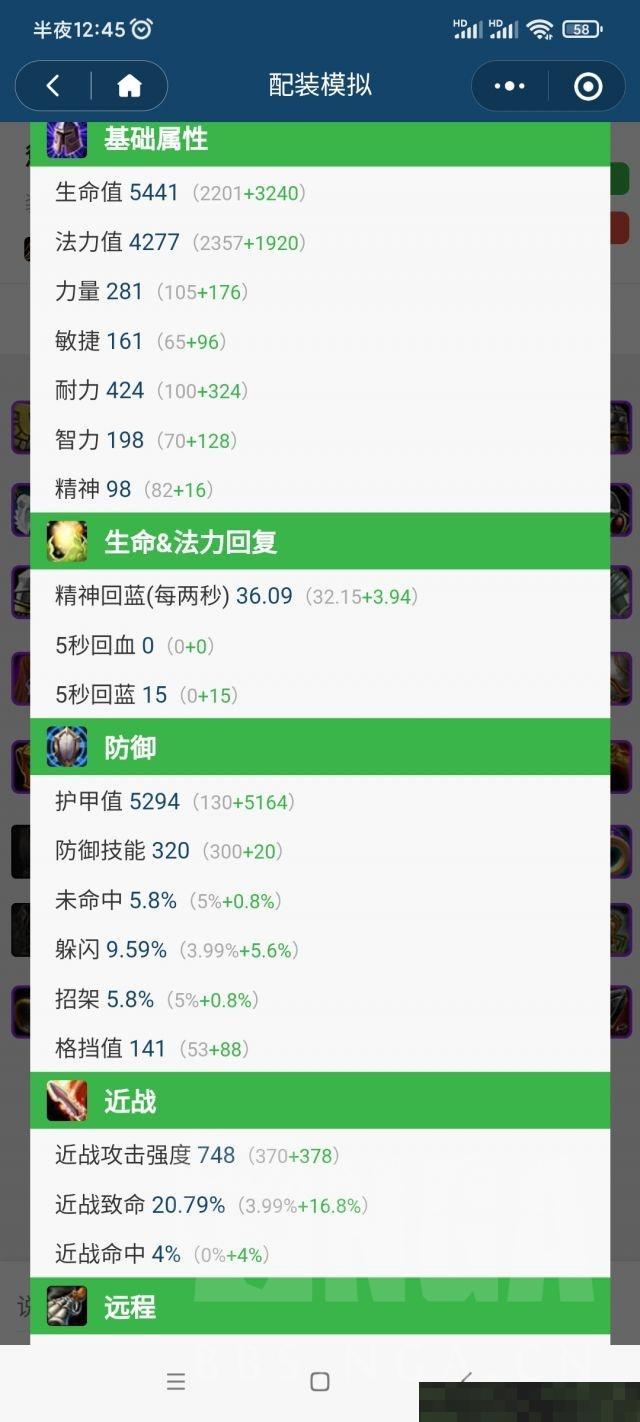Tap the system recent apps button
This screenshot has height=1422, width=640.
tap(176, 1382)
